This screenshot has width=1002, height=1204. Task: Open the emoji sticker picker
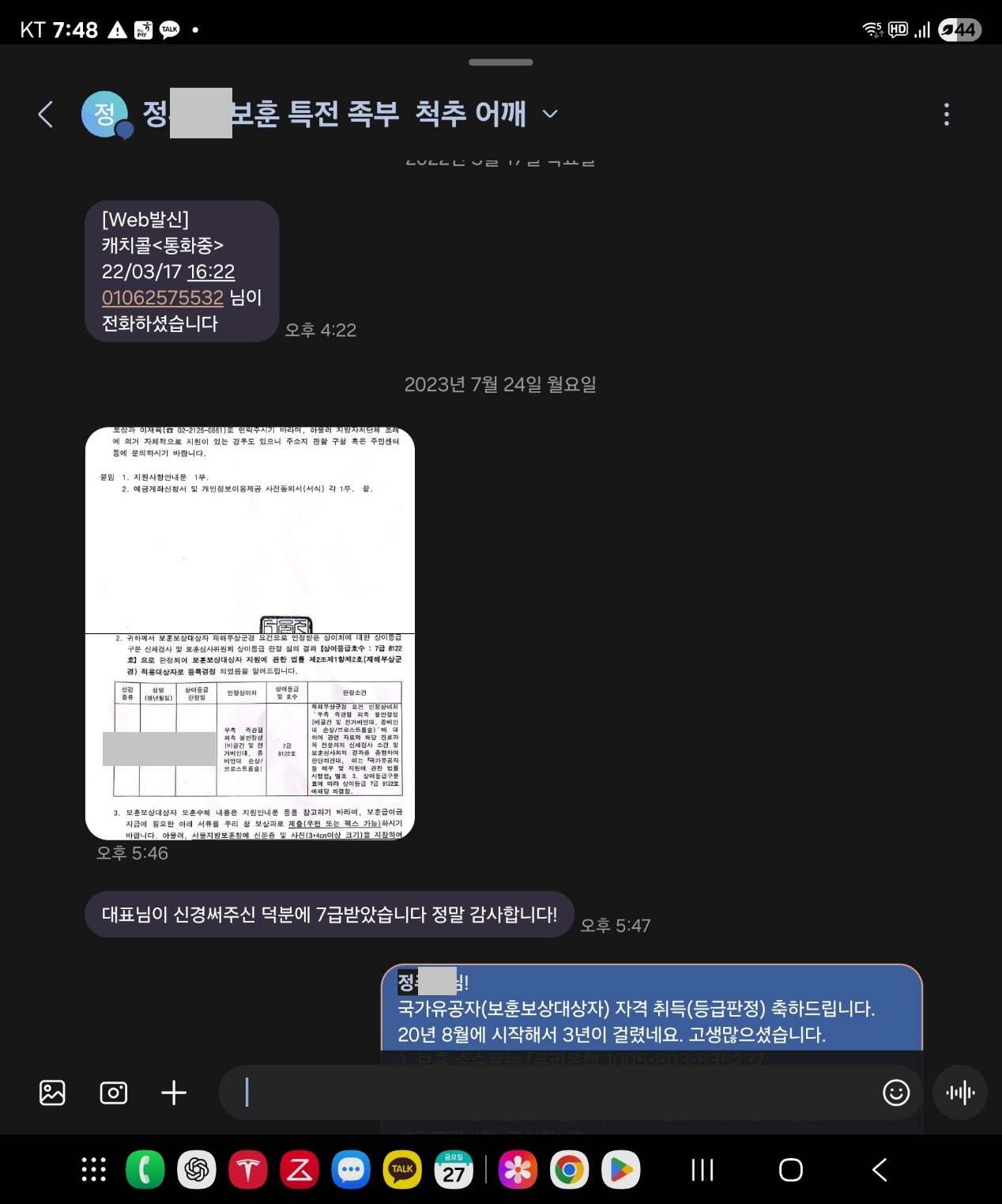coord(896,1093)
